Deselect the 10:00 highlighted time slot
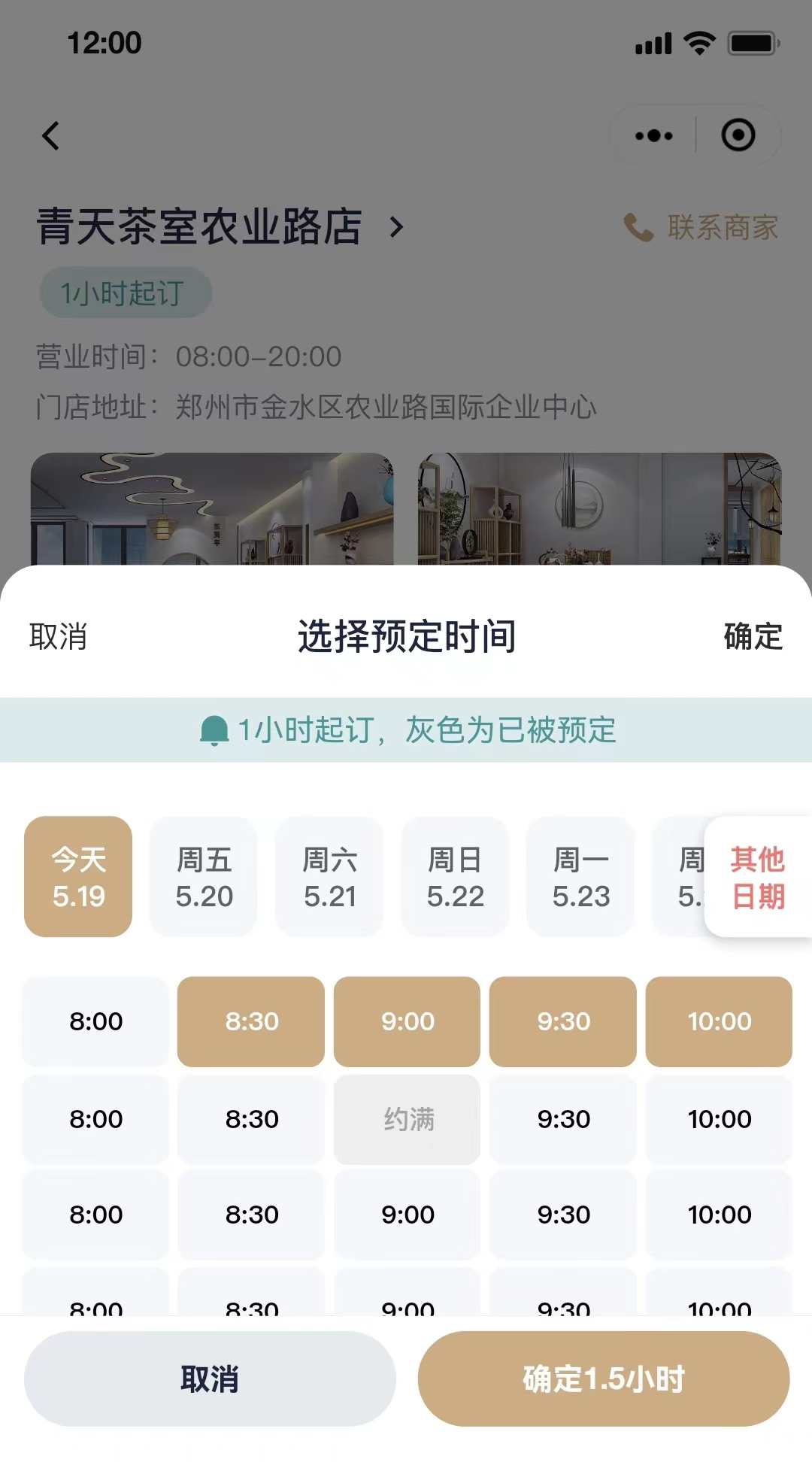The height and width of the screenshot is (1468, 812). [x=719, y=1021]
